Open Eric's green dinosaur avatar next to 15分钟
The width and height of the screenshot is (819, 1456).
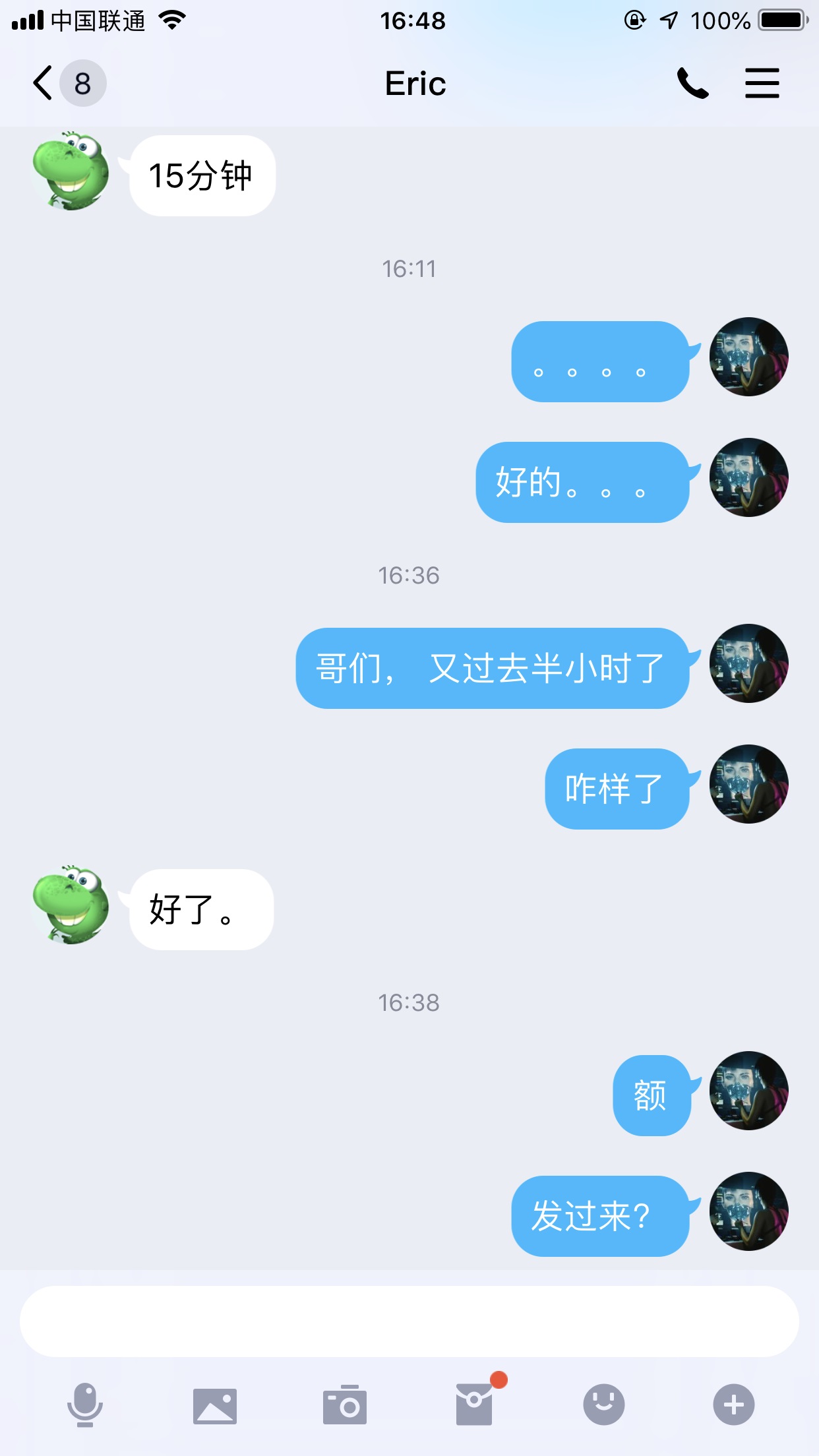71,171
